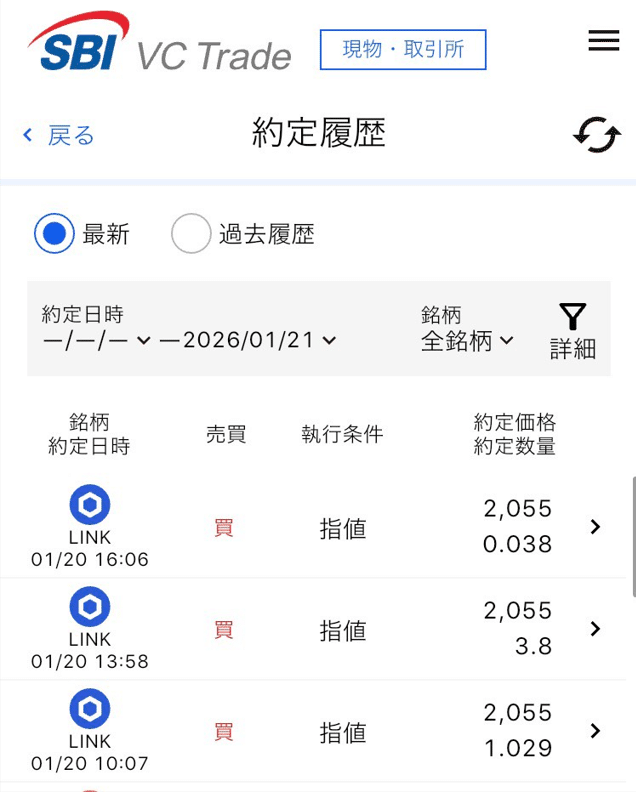
Task: Select the 最新 radio option
Action: pos(55,234)
